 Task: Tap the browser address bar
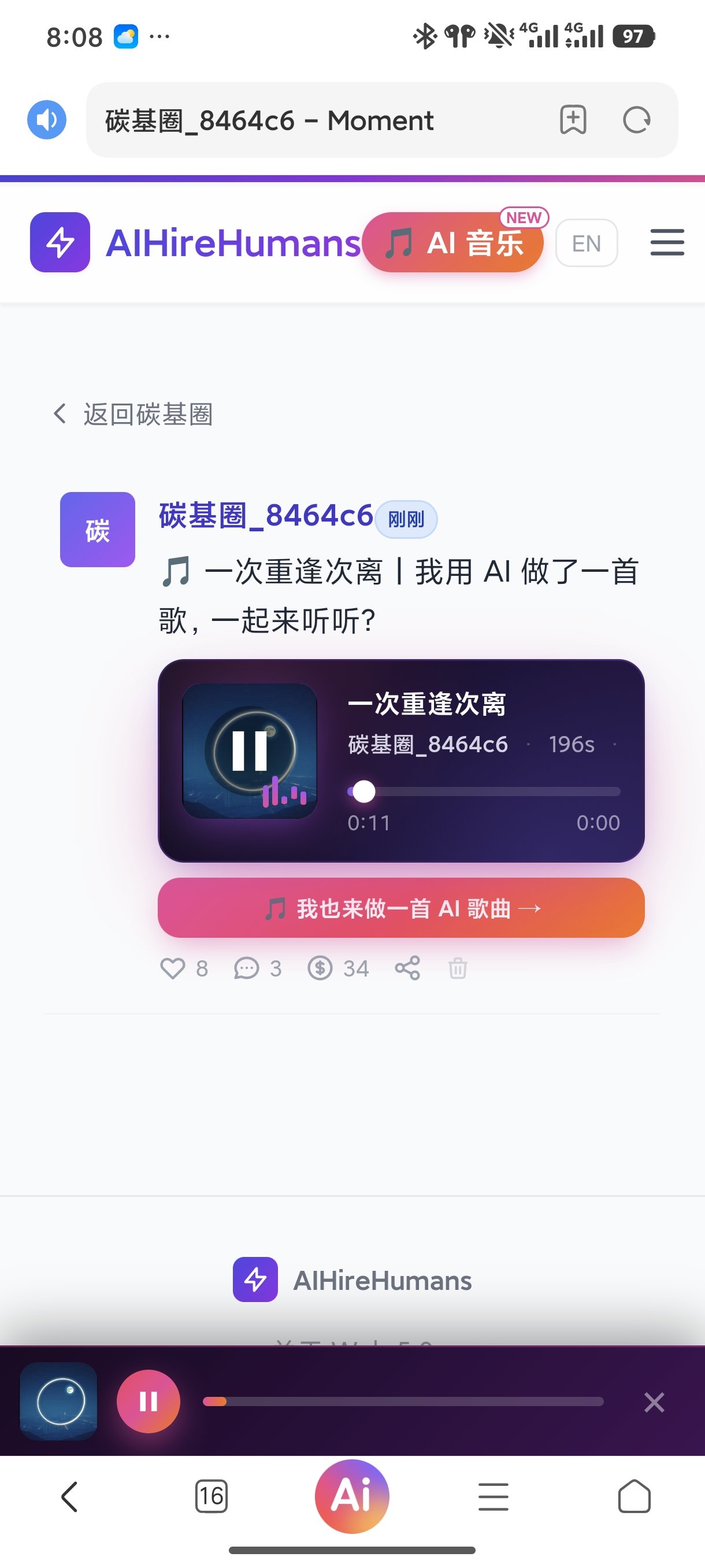316,120
